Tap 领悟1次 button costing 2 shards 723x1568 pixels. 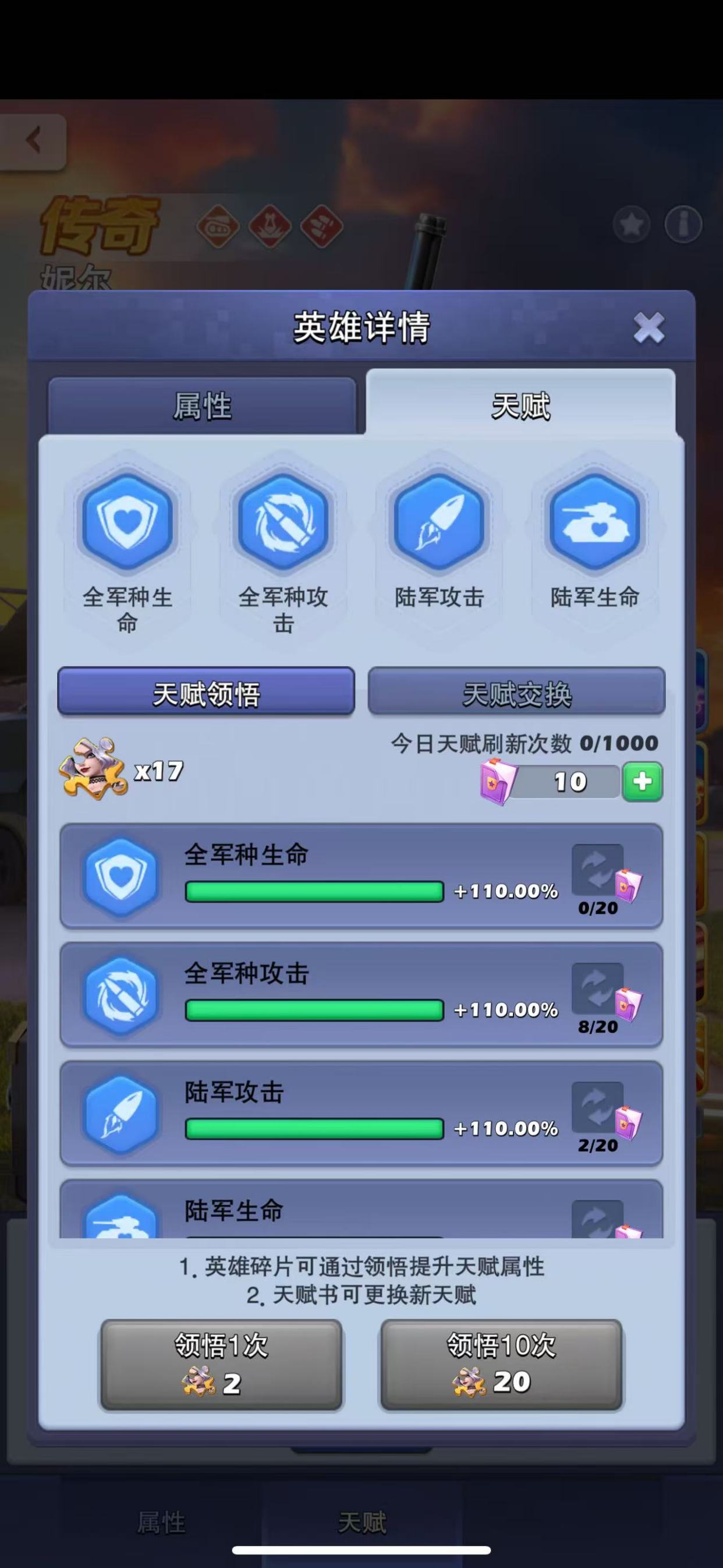click(221, 1364)
